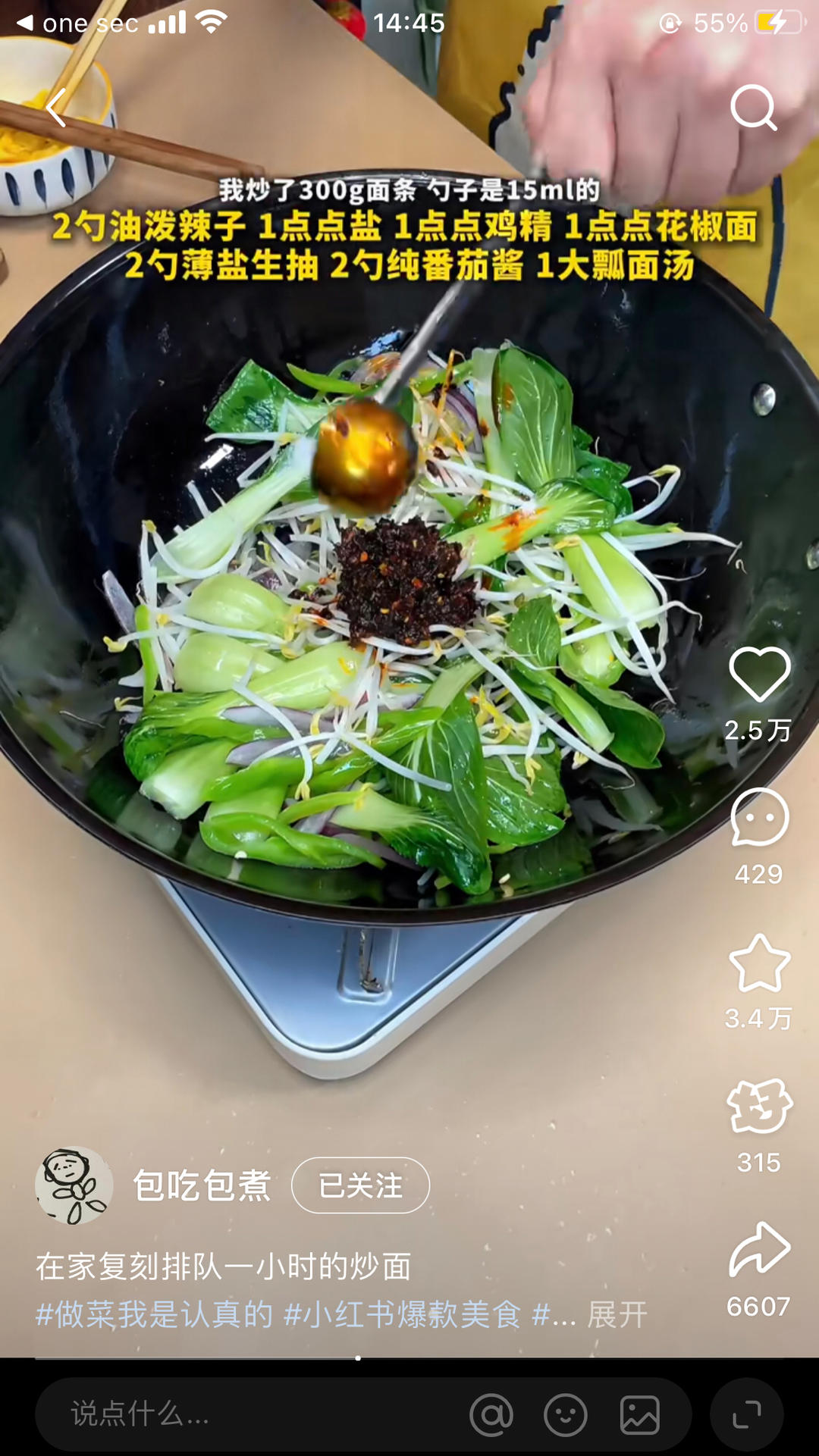Image resolution: width=819 pixels, height=1456 pixels.
Task: Share the video using the arrow icon
Action: tap(759, 1250)
